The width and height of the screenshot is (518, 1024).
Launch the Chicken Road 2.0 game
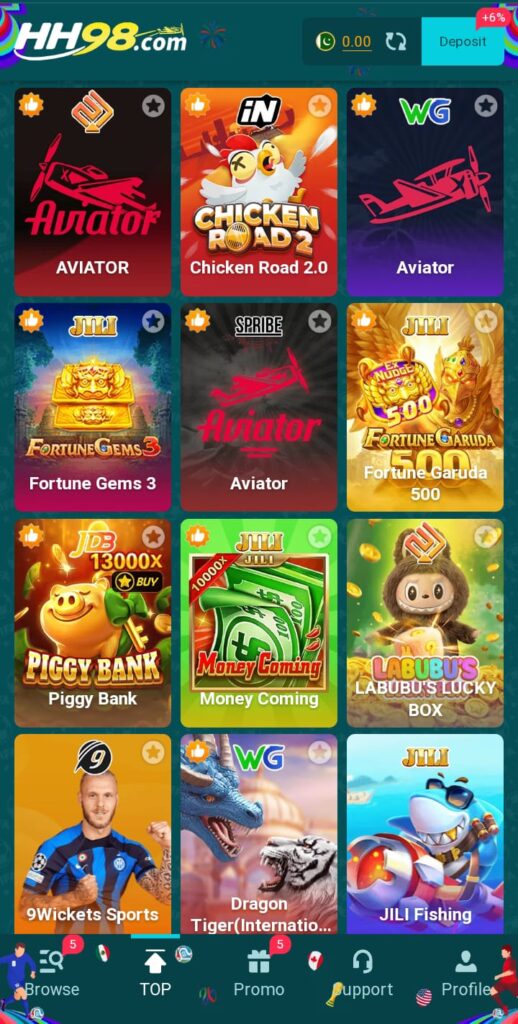tap(259, 192)
